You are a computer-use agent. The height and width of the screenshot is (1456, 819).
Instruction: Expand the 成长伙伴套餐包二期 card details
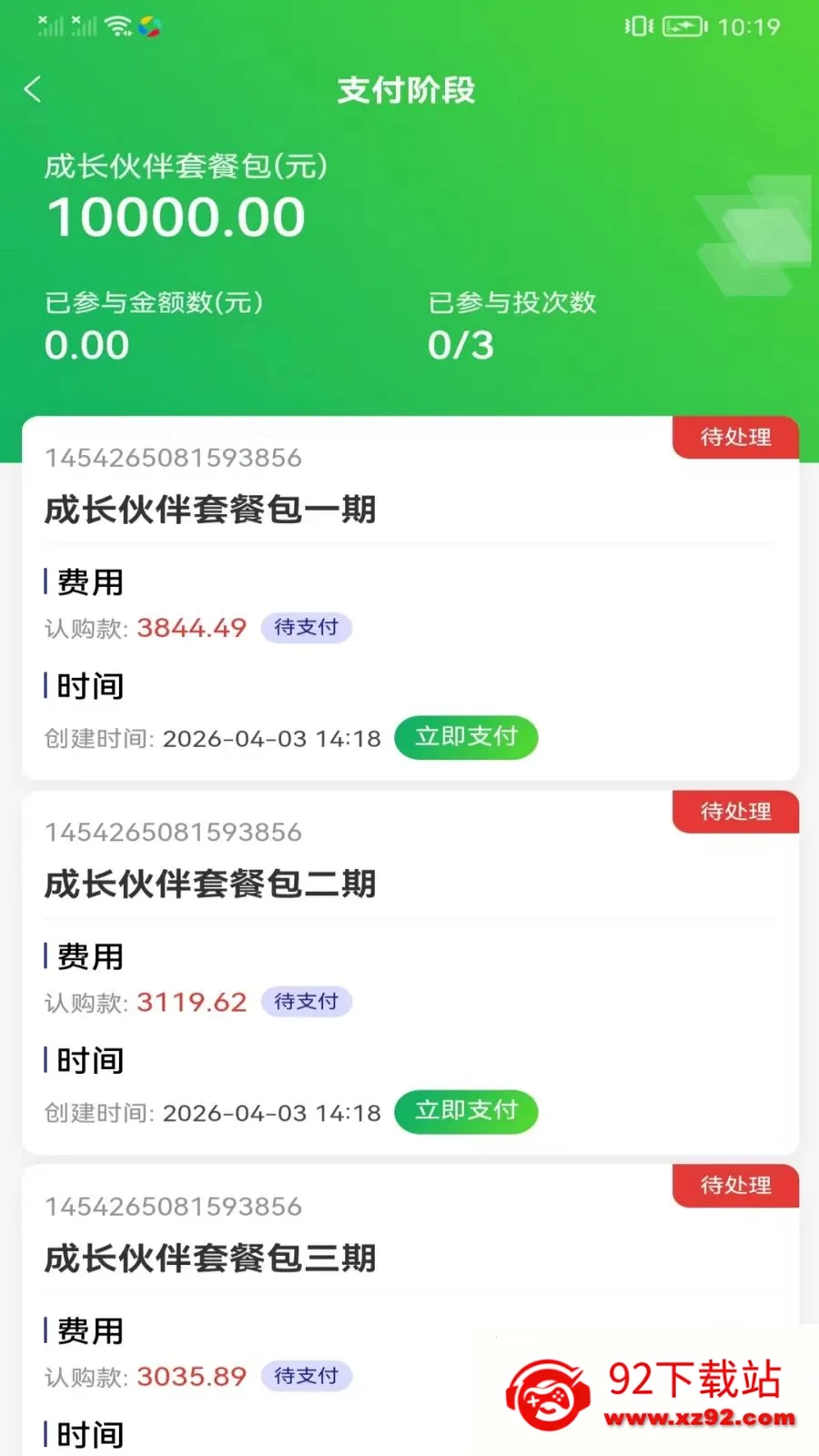210,885
